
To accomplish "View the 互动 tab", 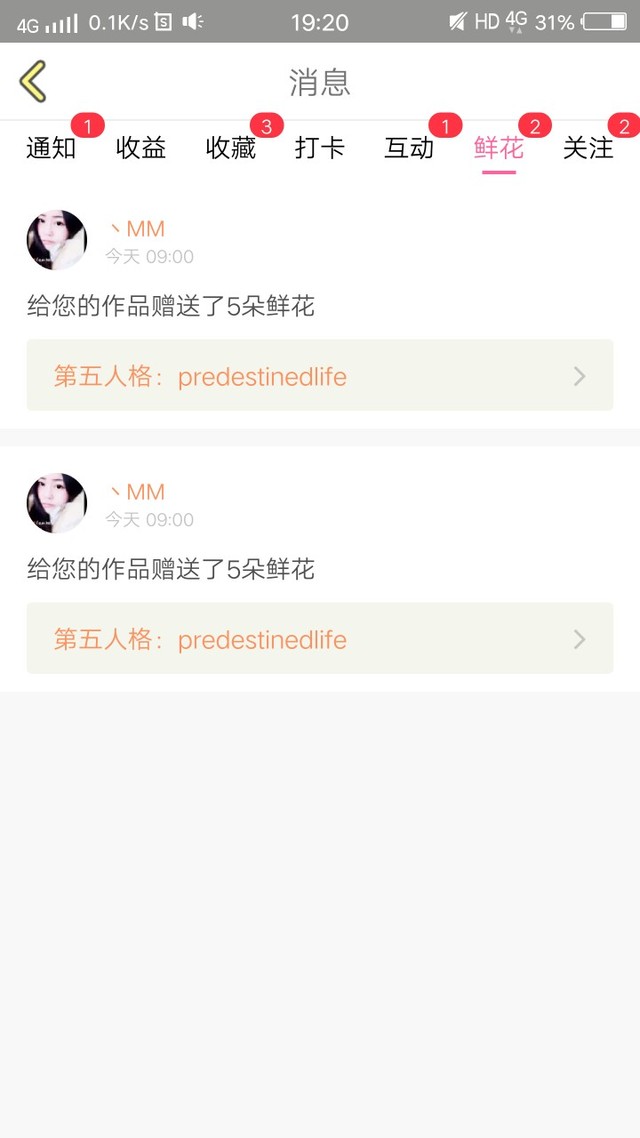I will pos(409,148).
